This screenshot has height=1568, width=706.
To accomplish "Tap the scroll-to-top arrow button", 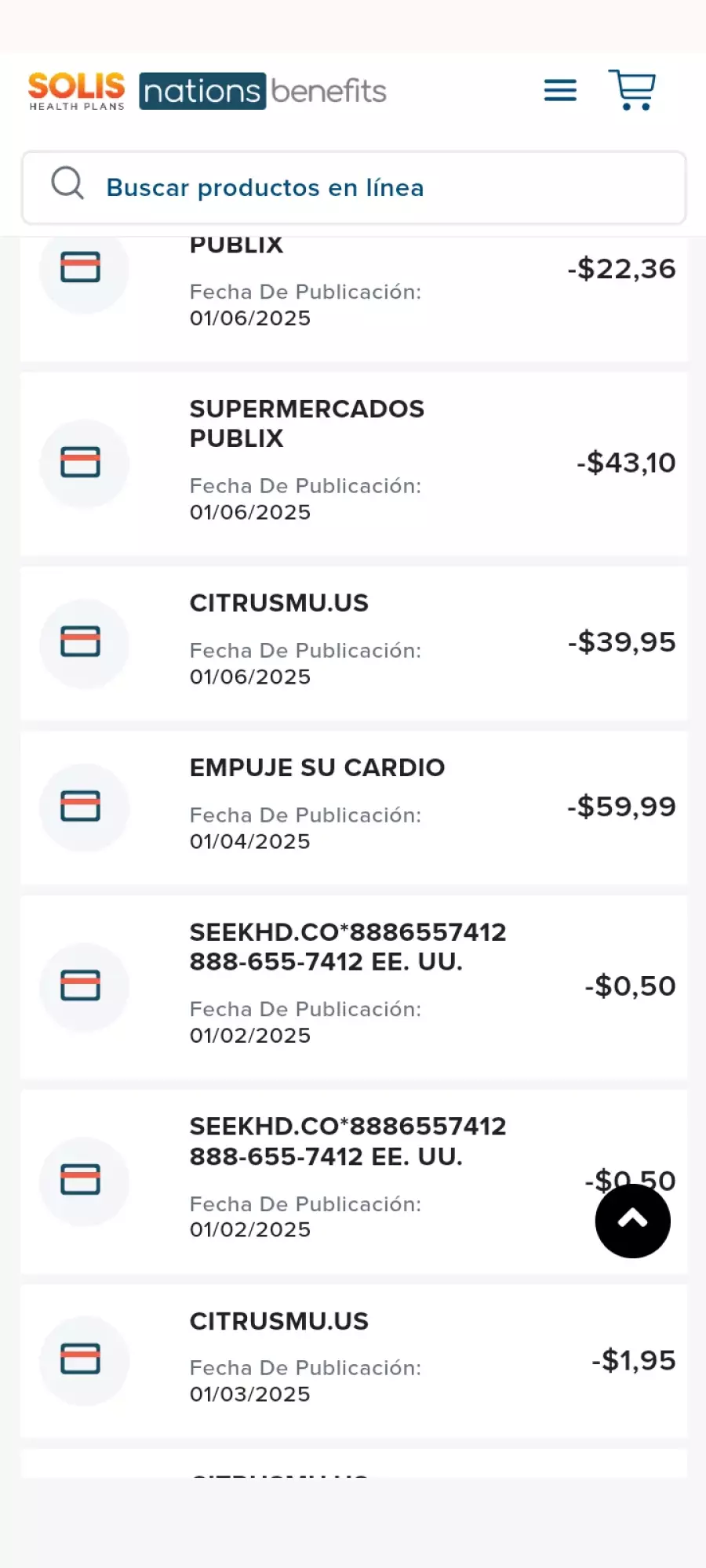I will 632,1221.
